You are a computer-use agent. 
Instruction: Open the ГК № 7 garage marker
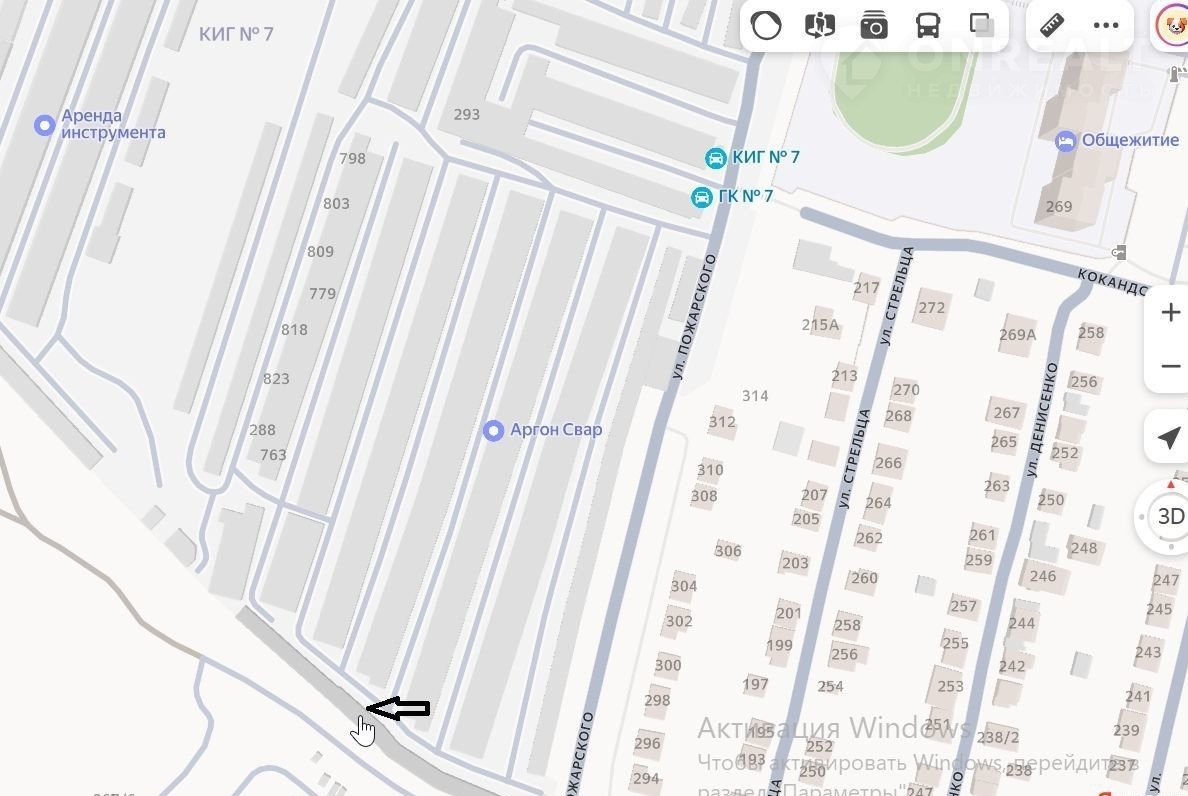pyautogui.click(x=702, y=197)
